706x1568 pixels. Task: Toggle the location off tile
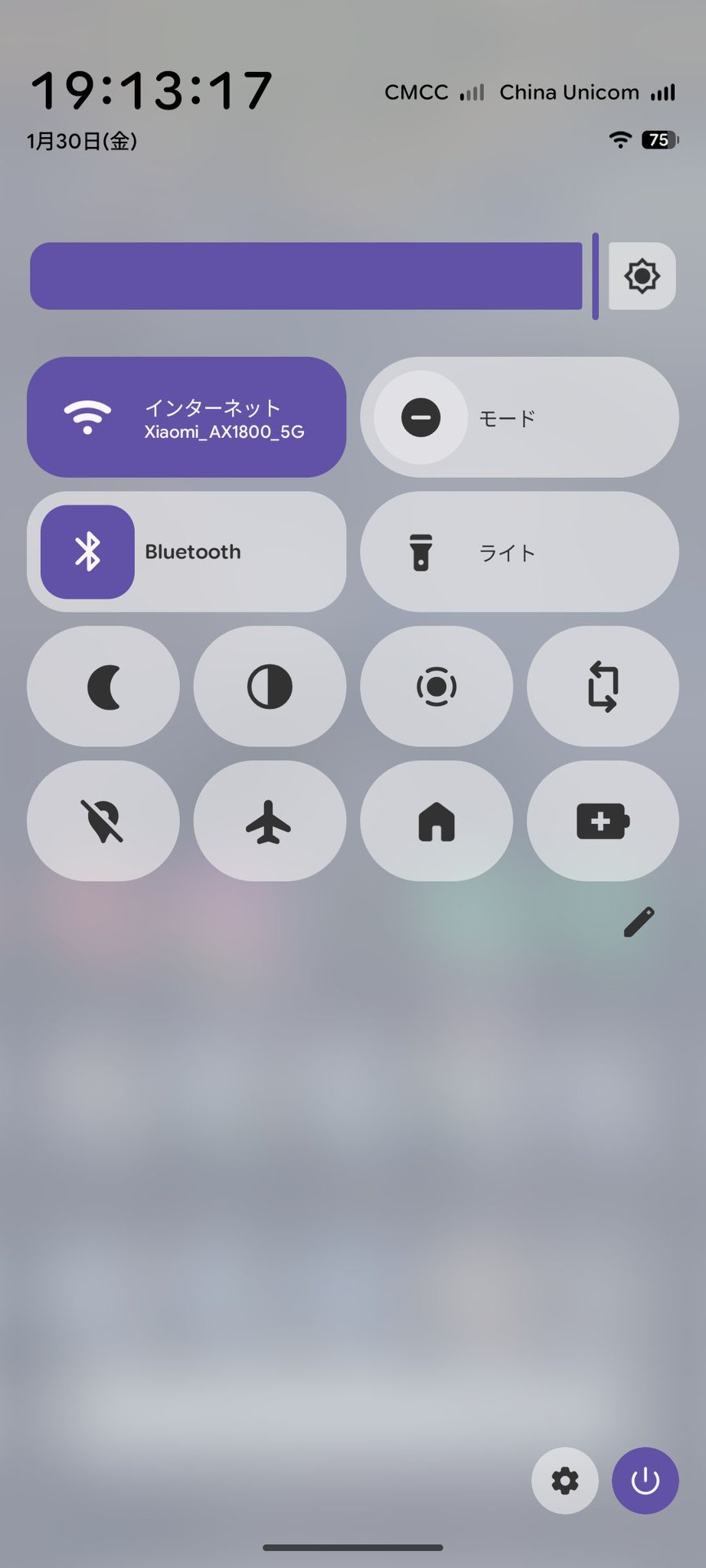(103, 821)
